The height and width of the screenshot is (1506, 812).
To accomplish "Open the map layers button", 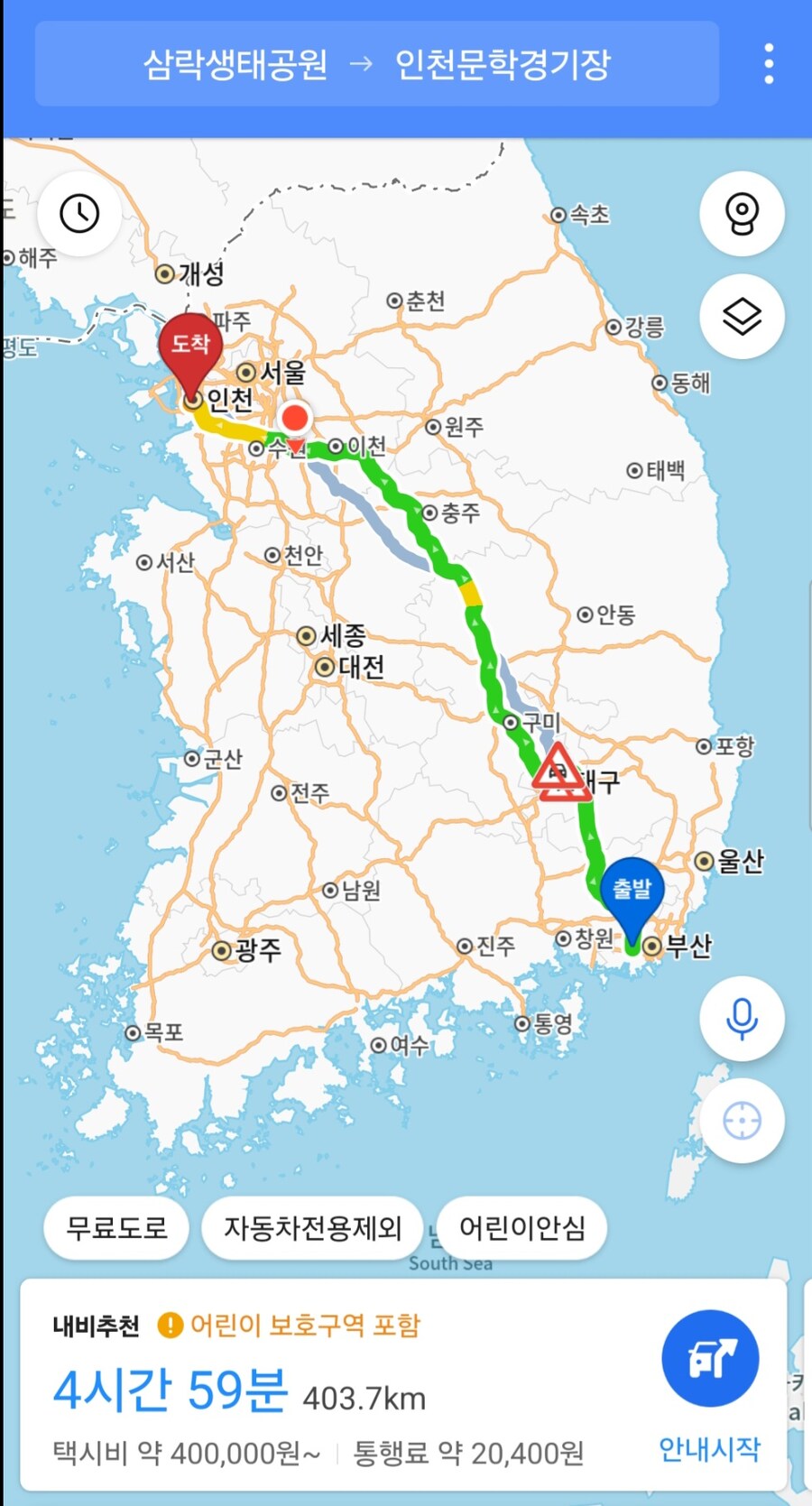I will tap(742, 317).
